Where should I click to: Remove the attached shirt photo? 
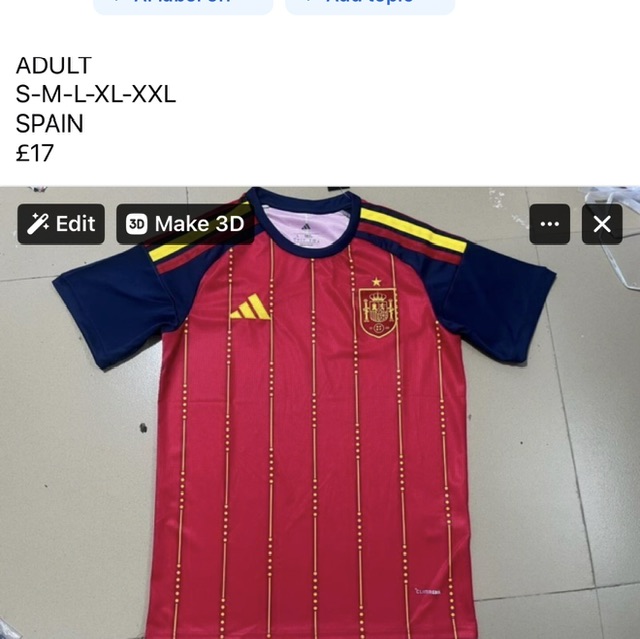pyautogui.click(x=601, y=224)
